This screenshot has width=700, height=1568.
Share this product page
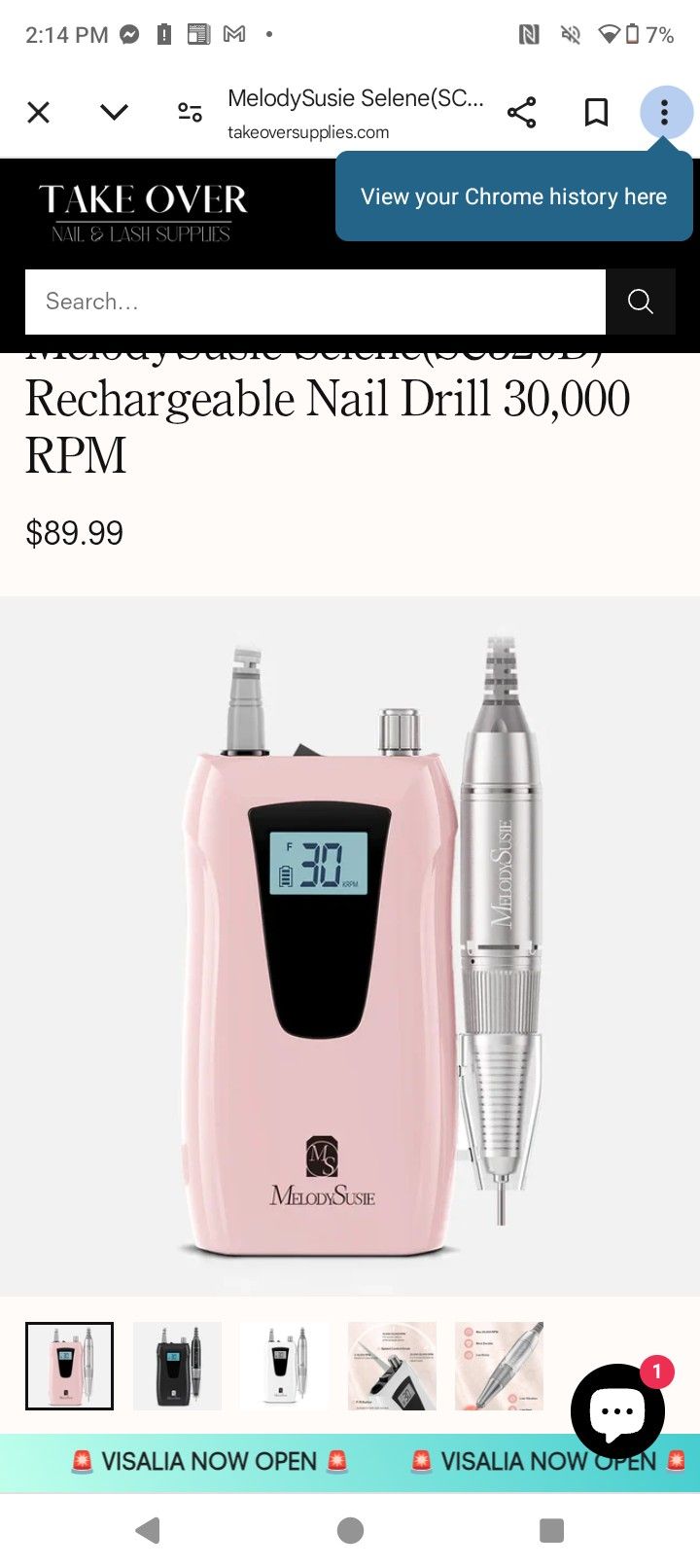pyautogui.click(x=522, y=113)
